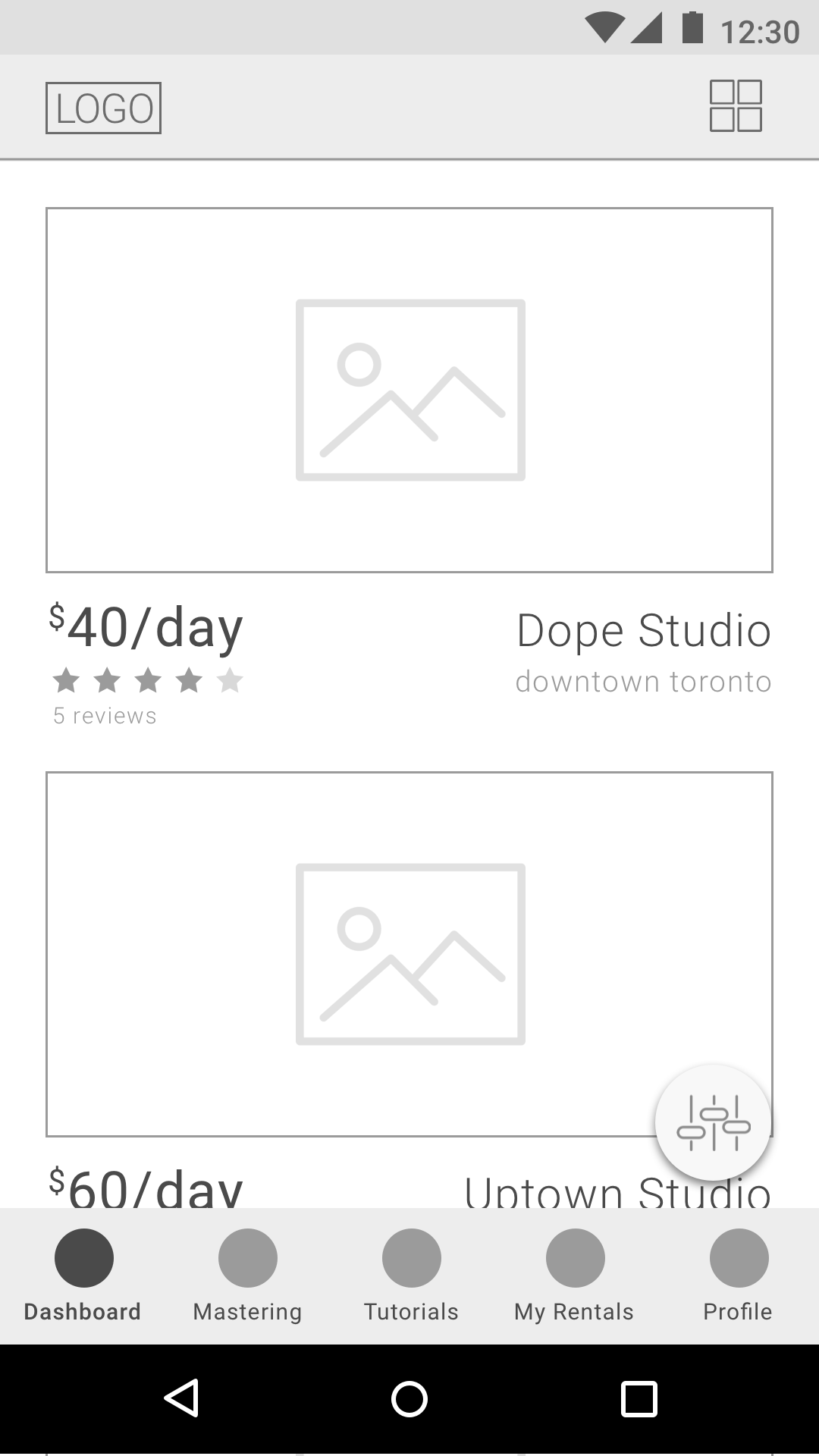Open the Dope Studio listing image
The width and height of the screenshot is (819, 1456).
click(x=409, y=390)
